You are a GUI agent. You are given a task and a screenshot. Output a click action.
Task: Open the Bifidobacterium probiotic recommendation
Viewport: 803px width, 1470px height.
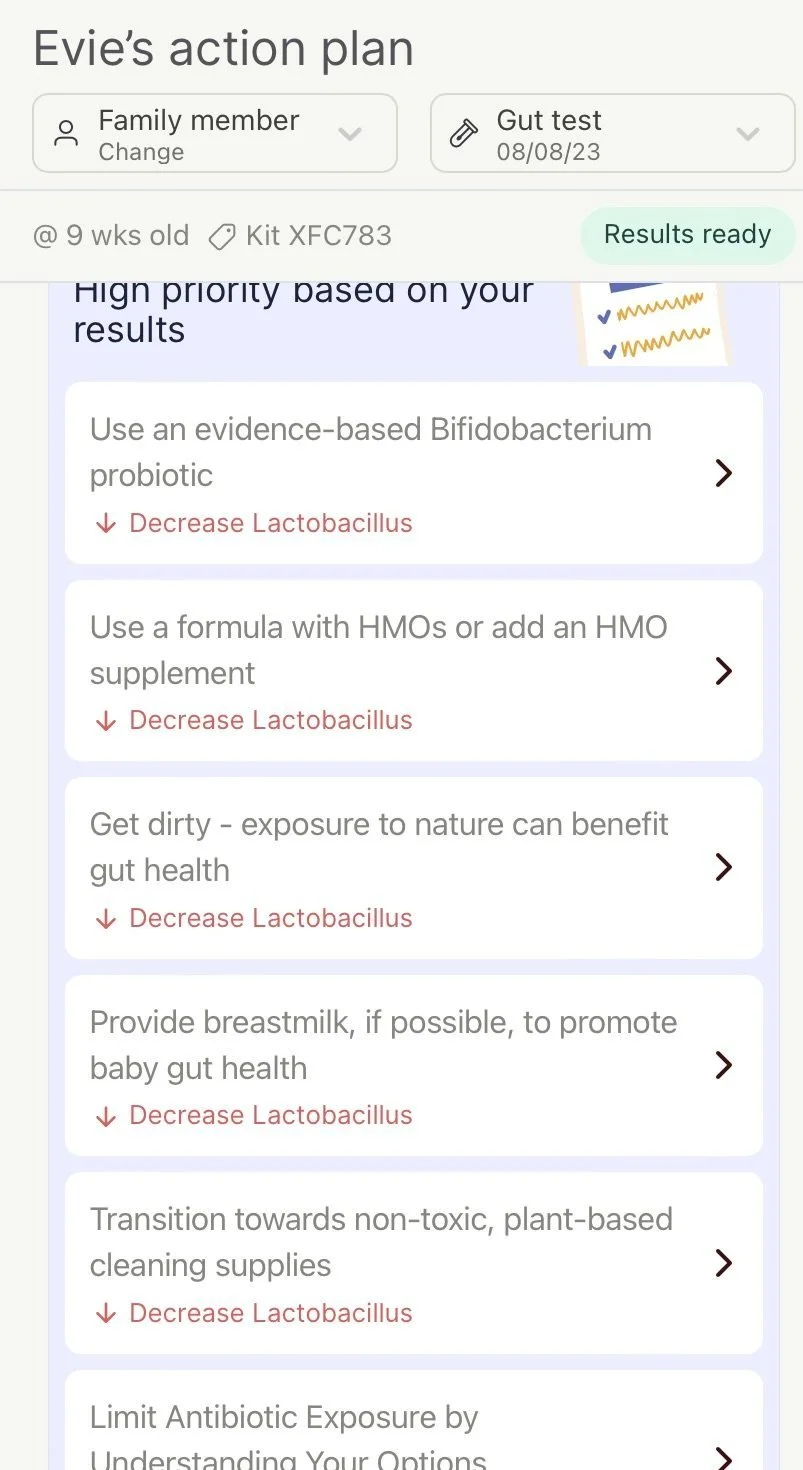click(414, 473)
